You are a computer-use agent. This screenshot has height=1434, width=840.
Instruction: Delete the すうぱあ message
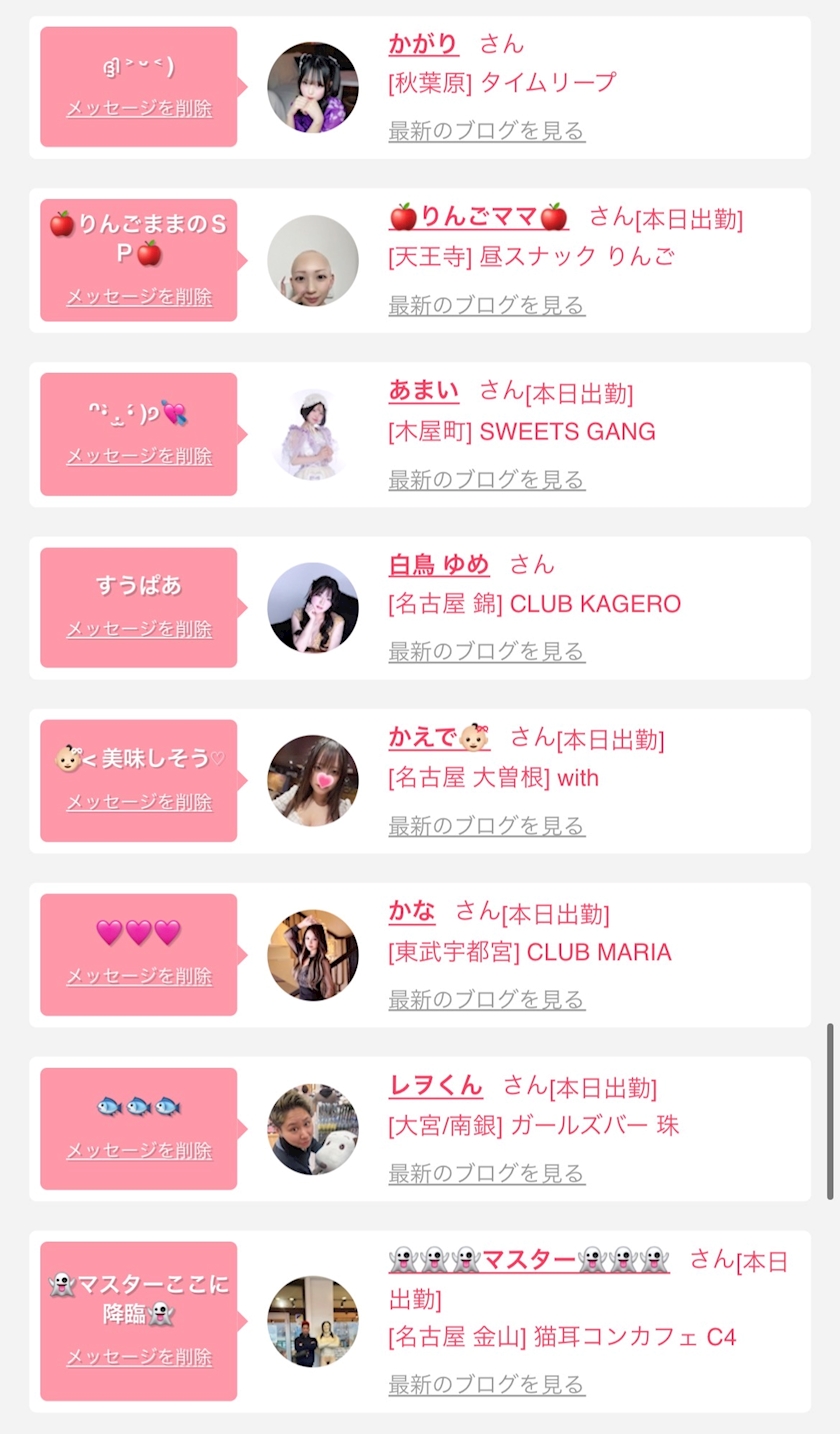139,629
